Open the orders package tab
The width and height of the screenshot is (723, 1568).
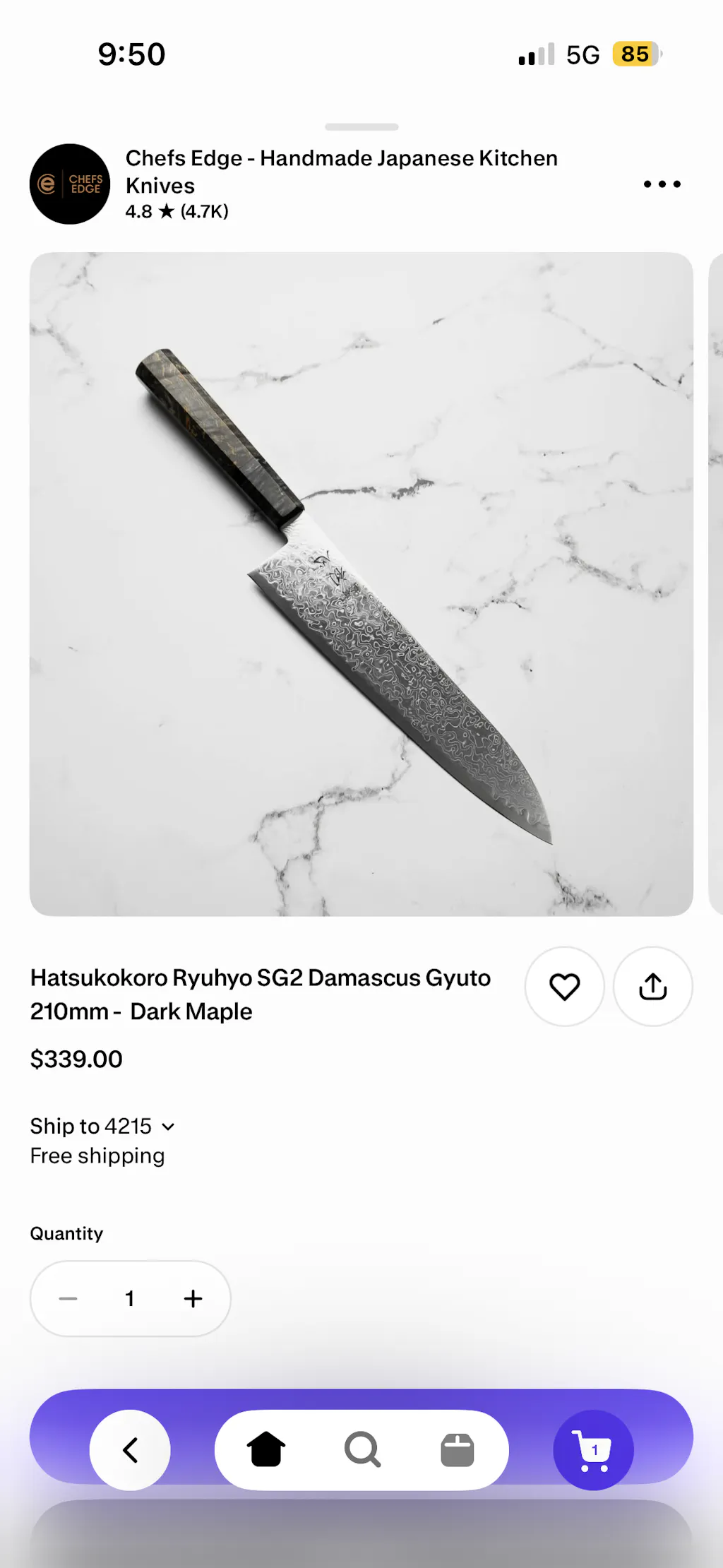point(457,1449)
